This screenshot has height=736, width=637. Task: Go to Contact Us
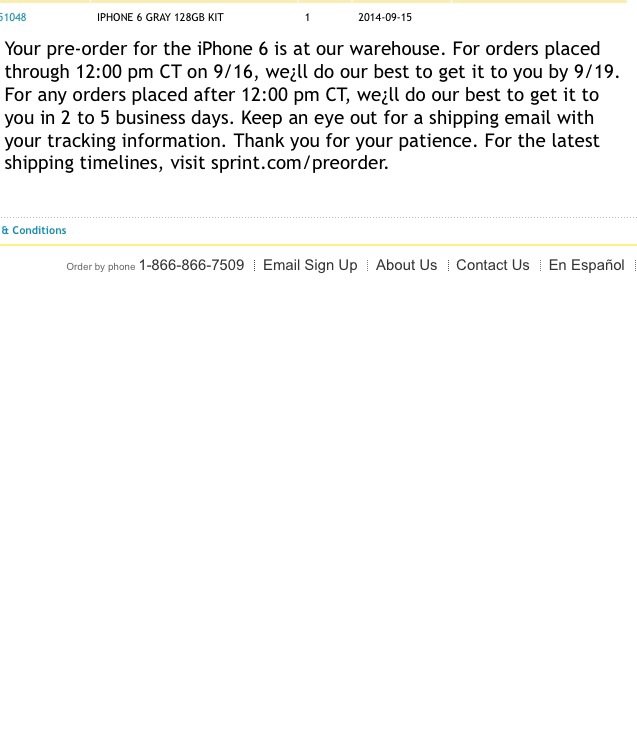pos(493,265)
